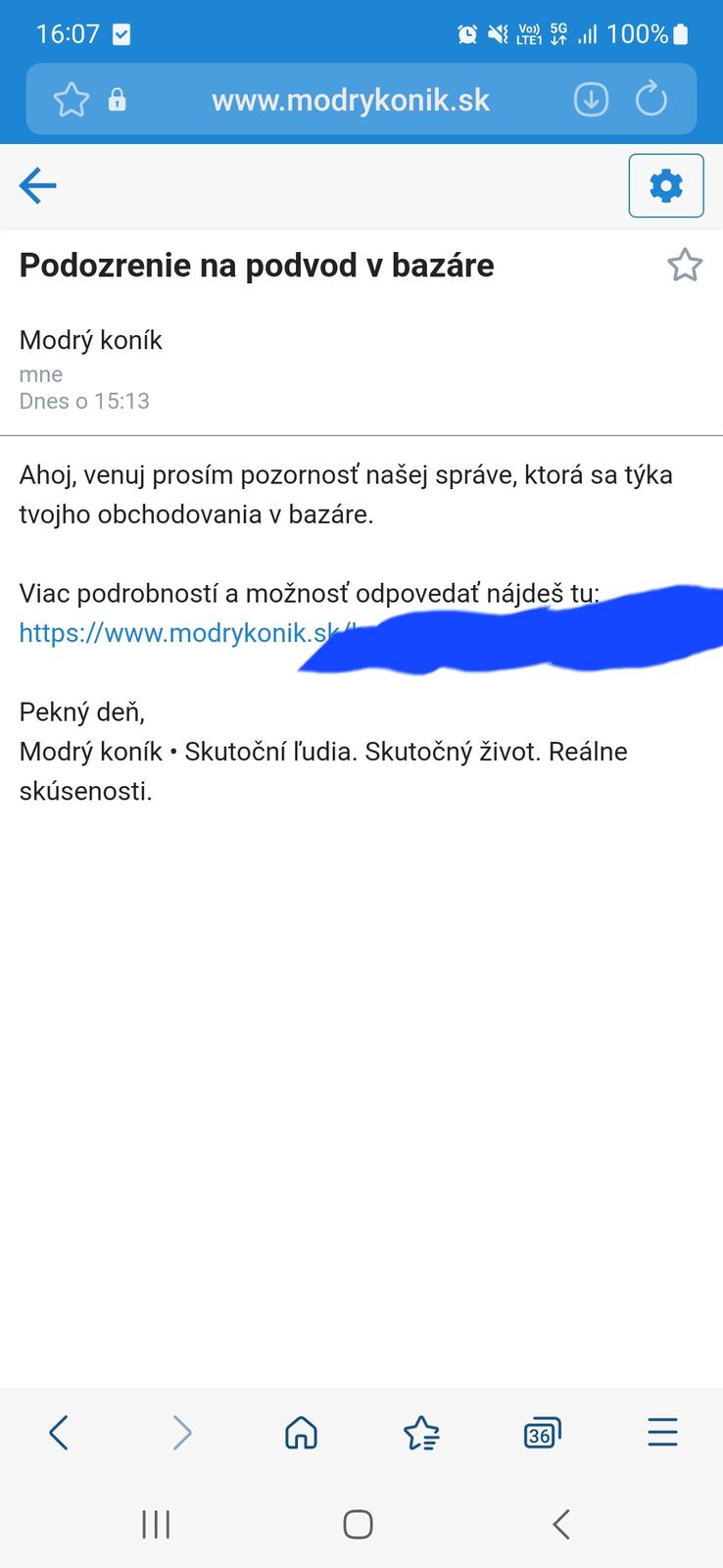Go to the phone home screen
Viewport: 723px width, 1568px height.
coord(359,1524)
